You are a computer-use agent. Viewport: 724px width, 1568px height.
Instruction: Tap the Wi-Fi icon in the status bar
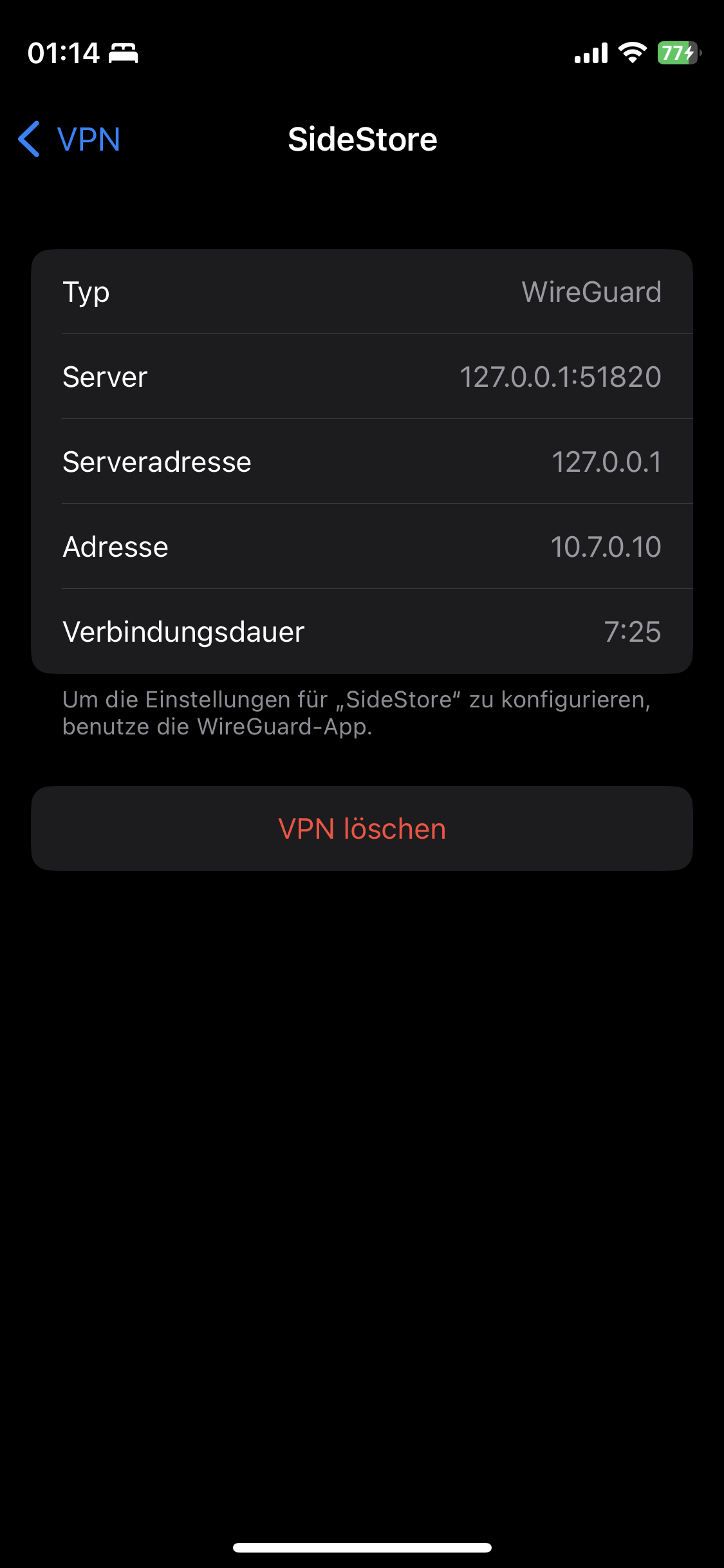pos(631,53)
